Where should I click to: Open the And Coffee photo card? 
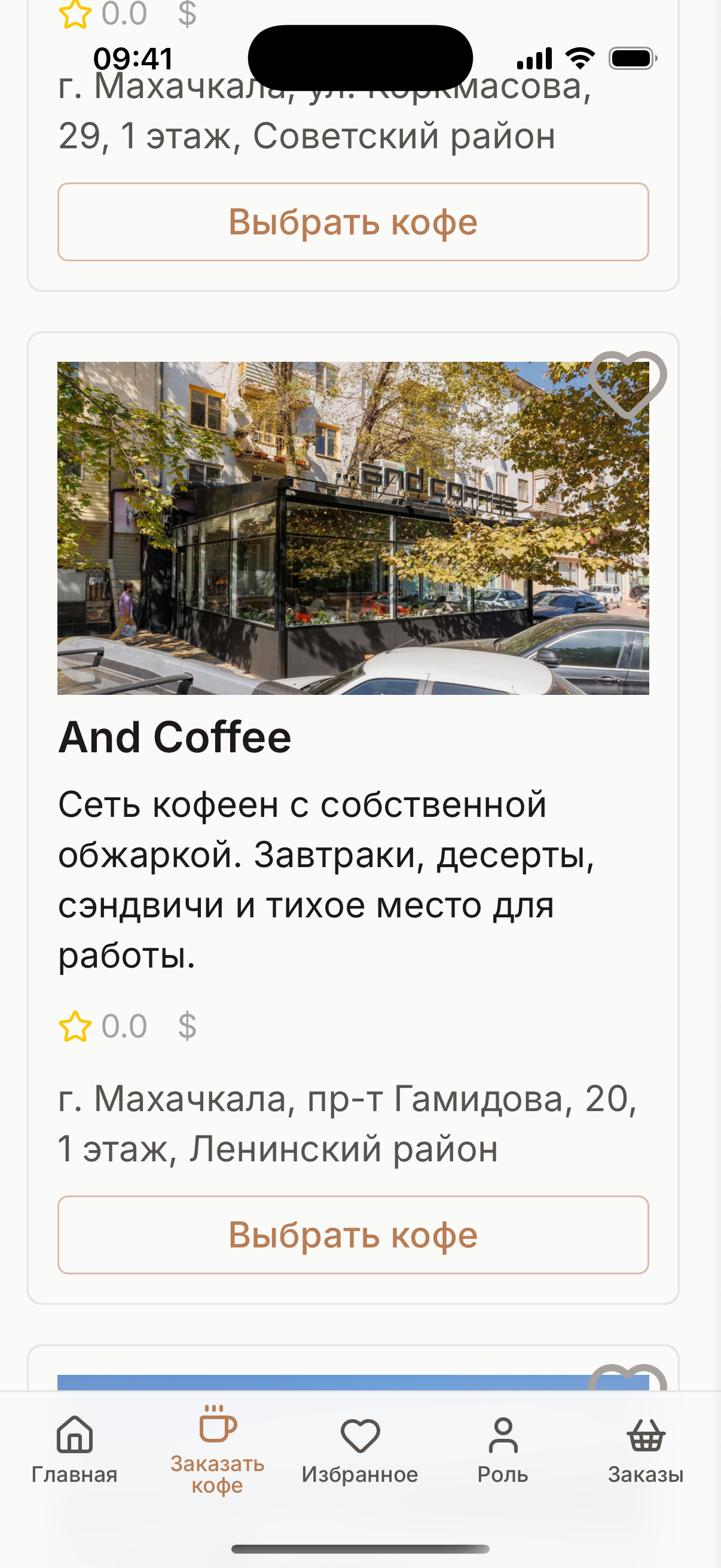(353, 527)
